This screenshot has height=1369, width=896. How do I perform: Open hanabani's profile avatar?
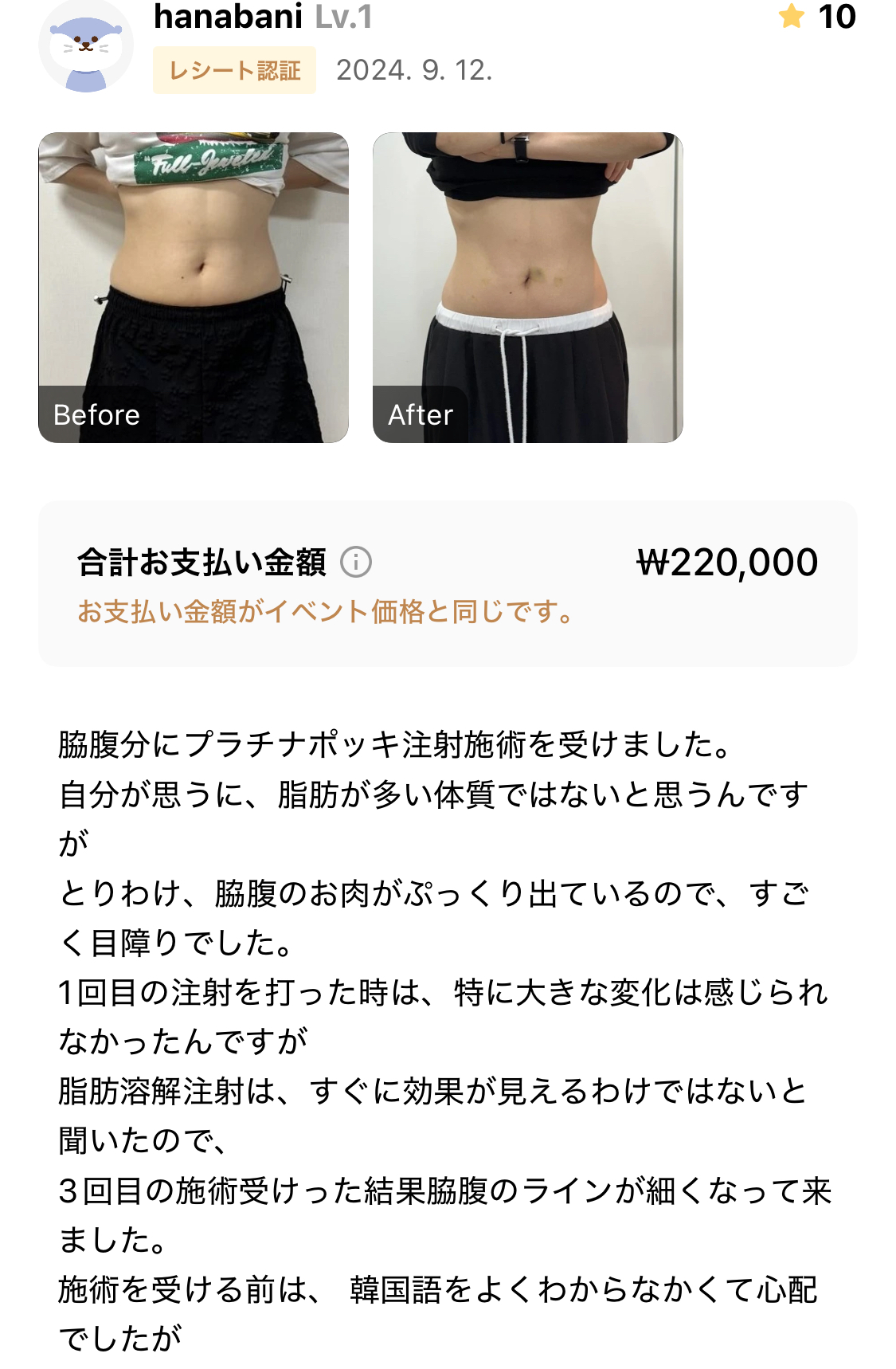coord(86,48)
